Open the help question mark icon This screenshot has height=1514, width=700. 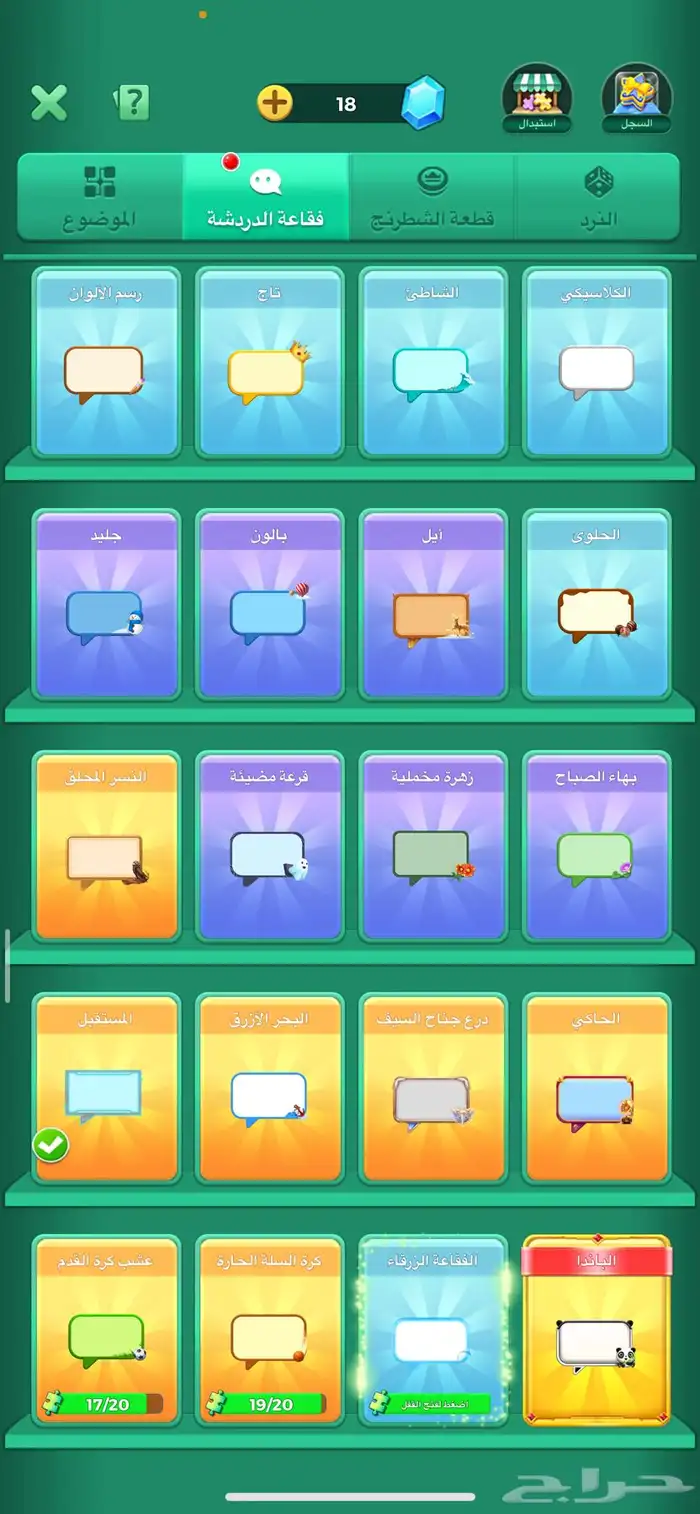[132, 102]
